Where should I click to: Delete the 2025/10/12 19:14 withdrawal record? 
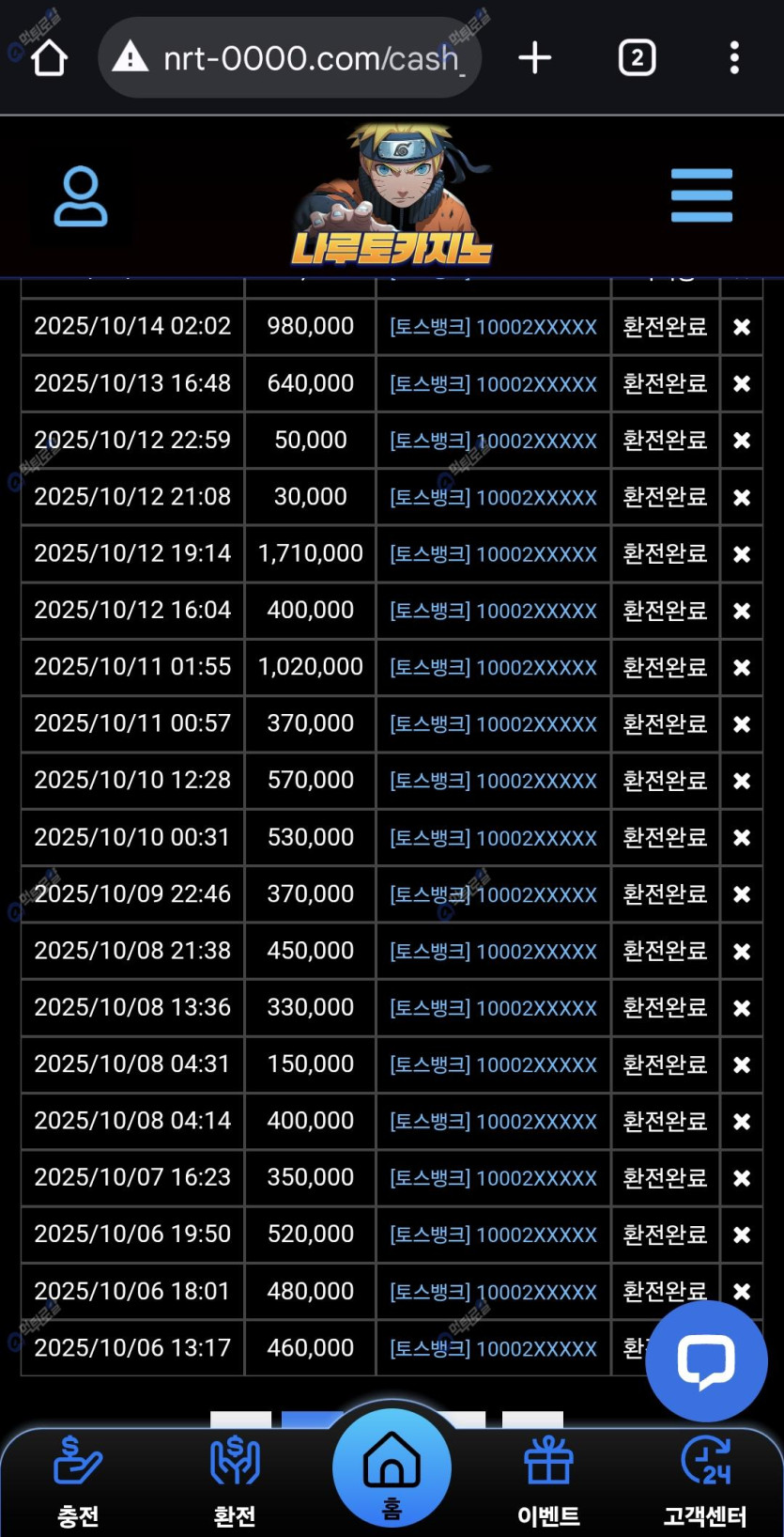tap(741, 554)
